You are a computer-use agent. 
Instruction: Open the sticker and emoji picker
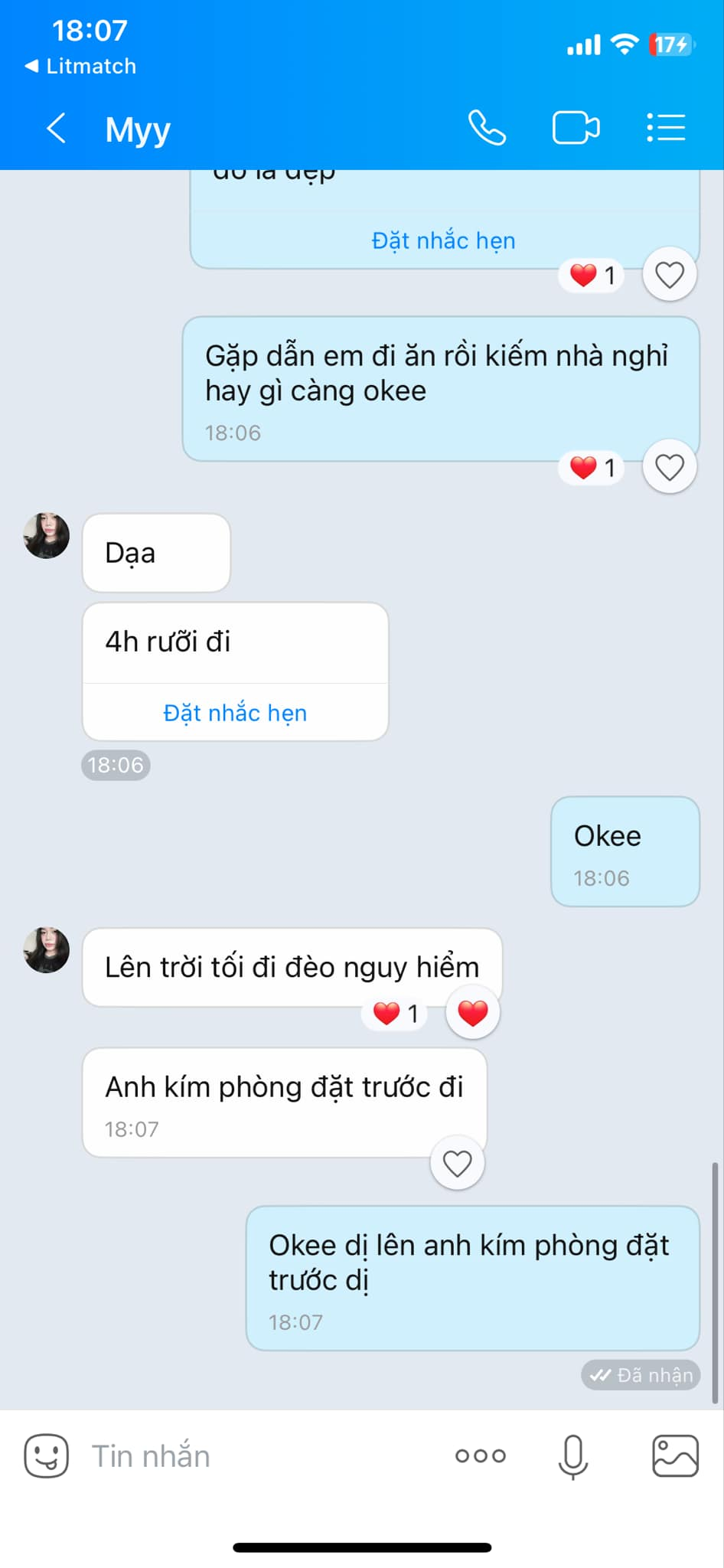[x=46, y=1455]
